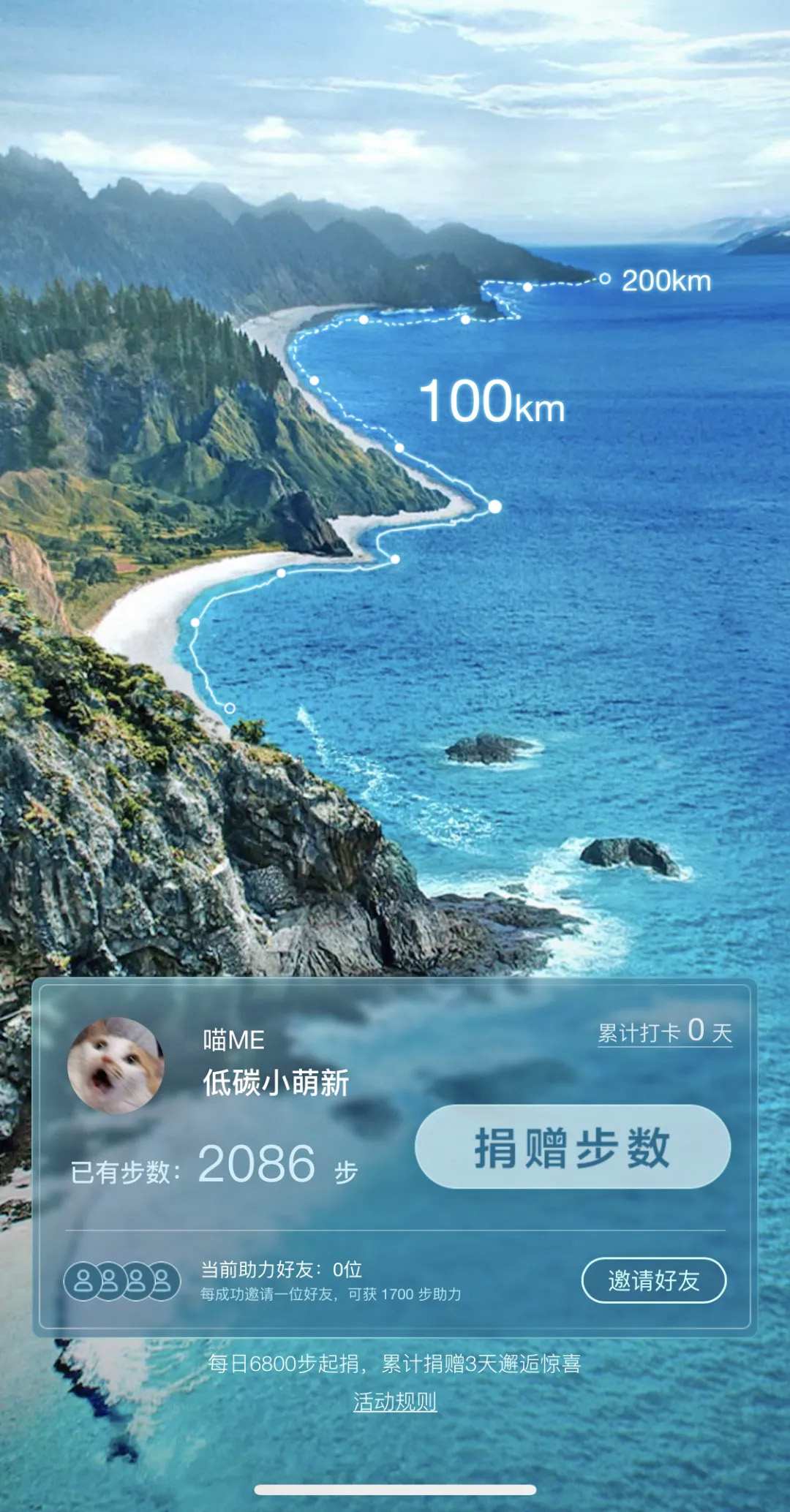This screenshot has height=1512, width=790.
Task: Open the 喵ME cat profile avatar
Action: click(116, 1065)
